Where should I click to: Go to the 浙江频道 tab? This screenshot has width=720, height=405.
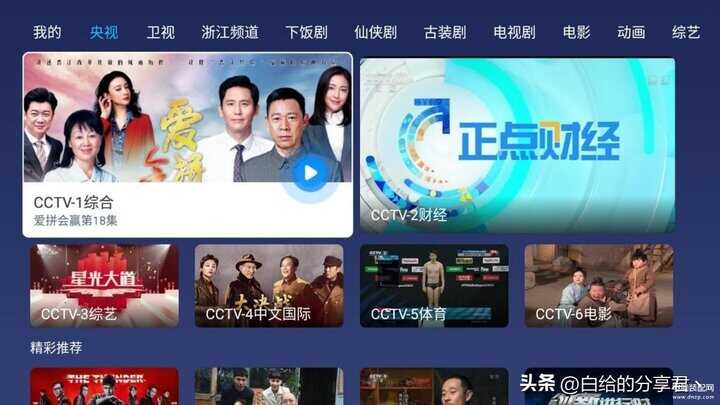pyautogui.click(x=229, y=32)
